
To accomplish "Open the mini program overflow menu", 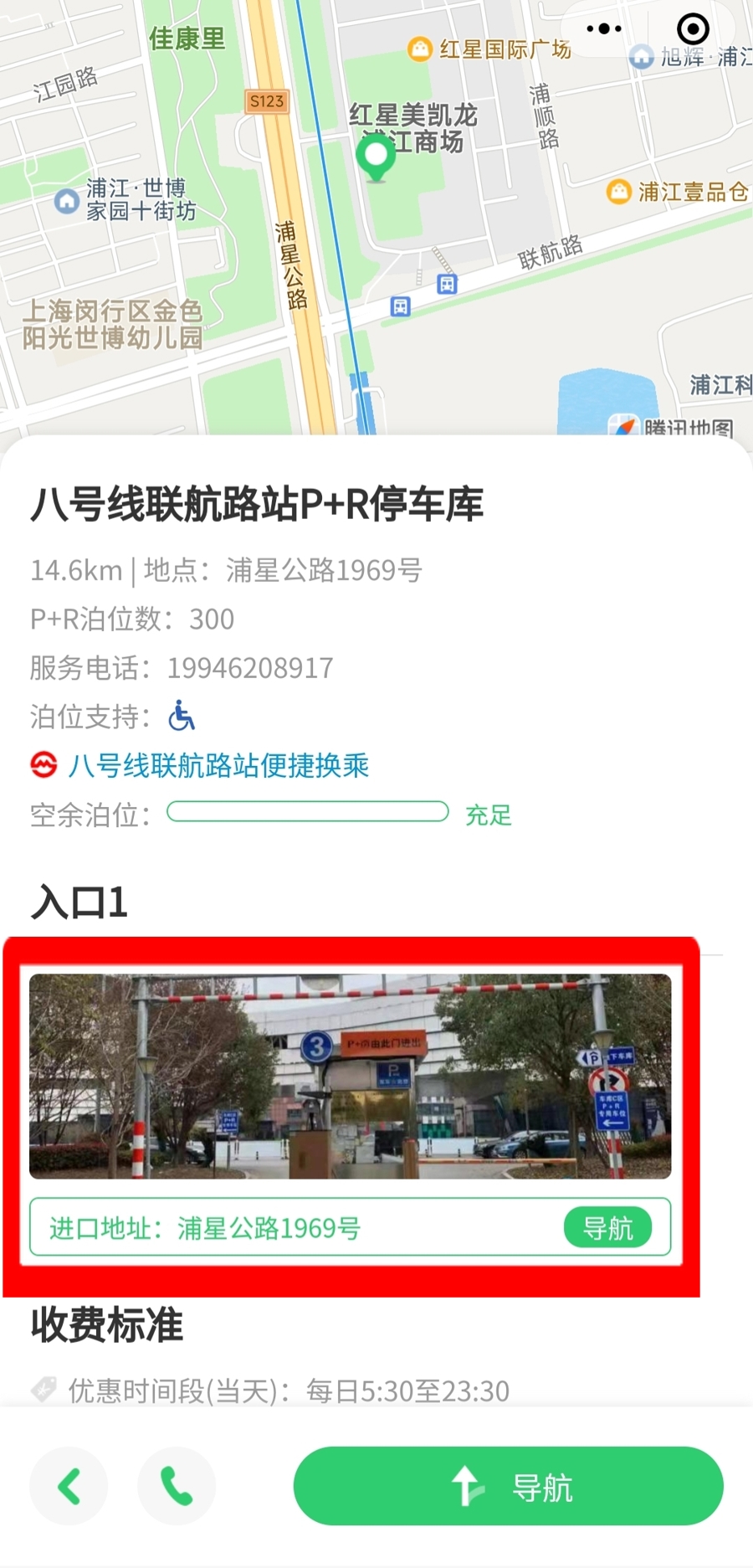I will tap(604, 29).
